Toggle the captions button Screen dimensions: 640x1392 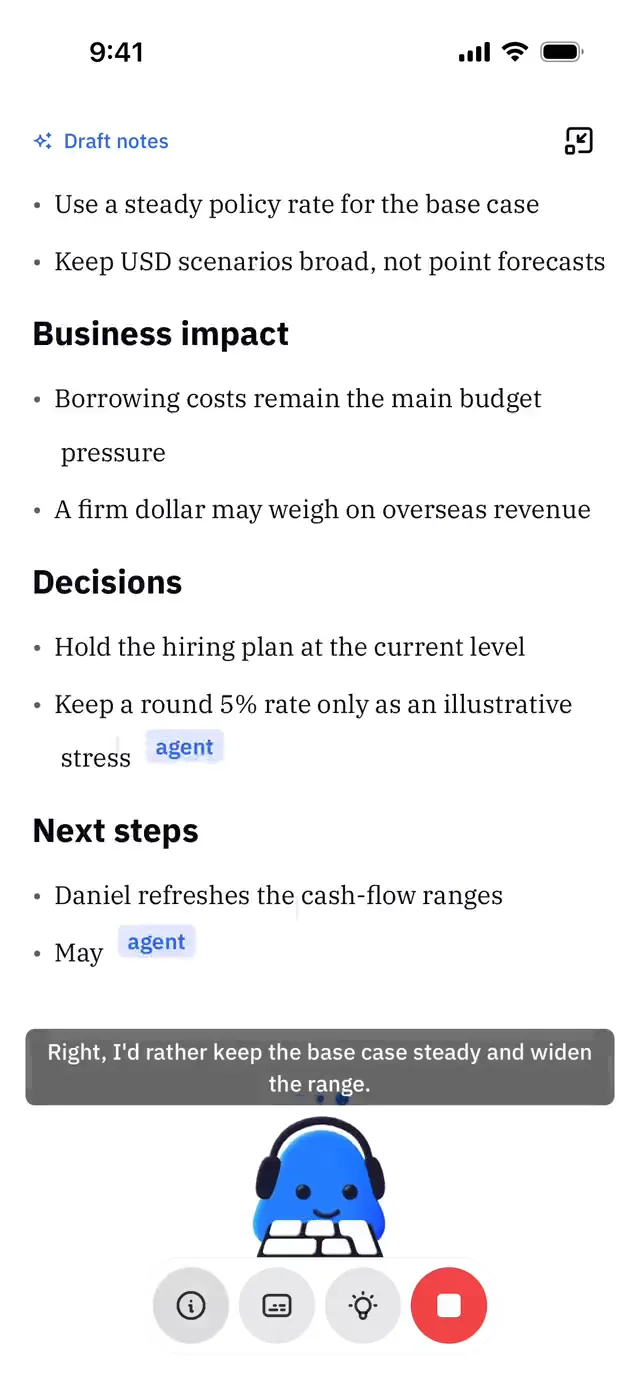click(x=277, y=1305)
